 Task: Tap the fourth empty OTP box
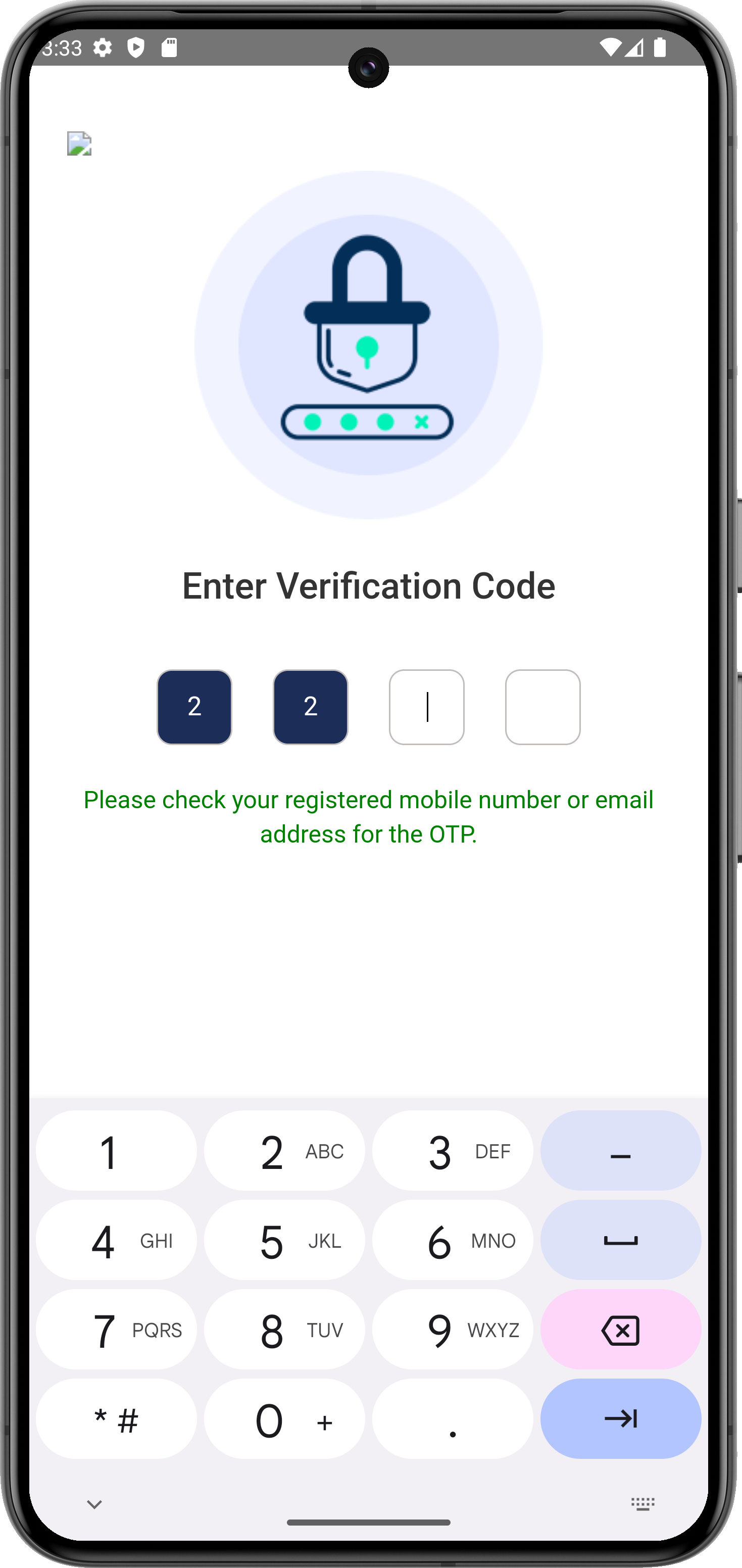542,707
